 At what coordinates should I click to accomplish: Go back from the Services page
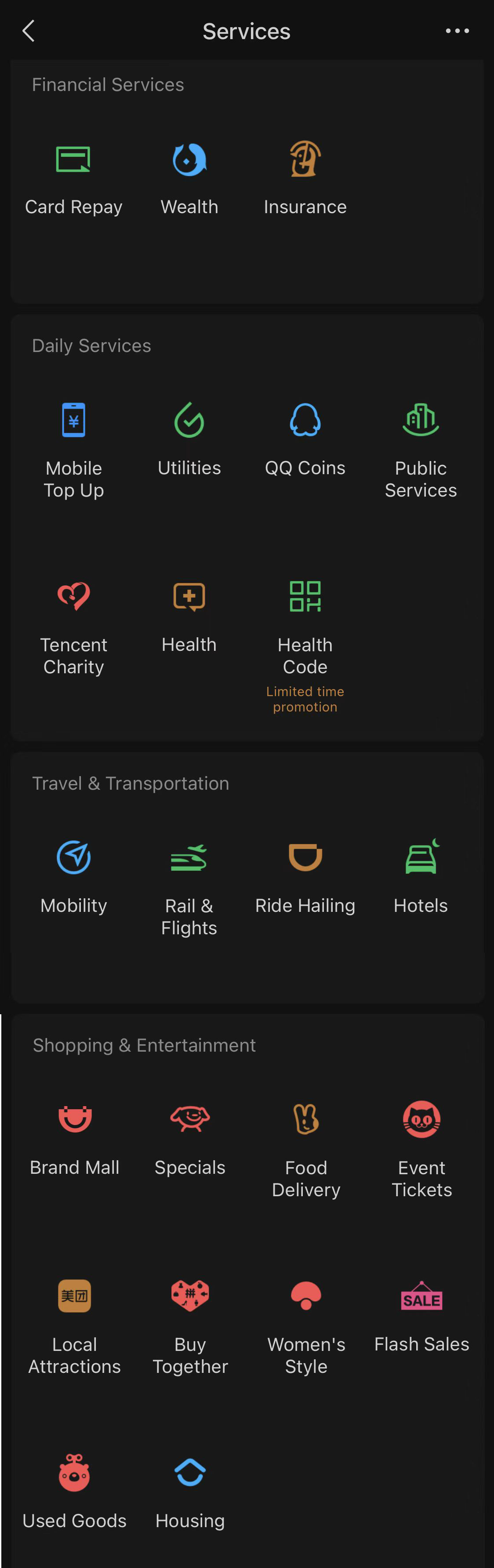point(29,31)
